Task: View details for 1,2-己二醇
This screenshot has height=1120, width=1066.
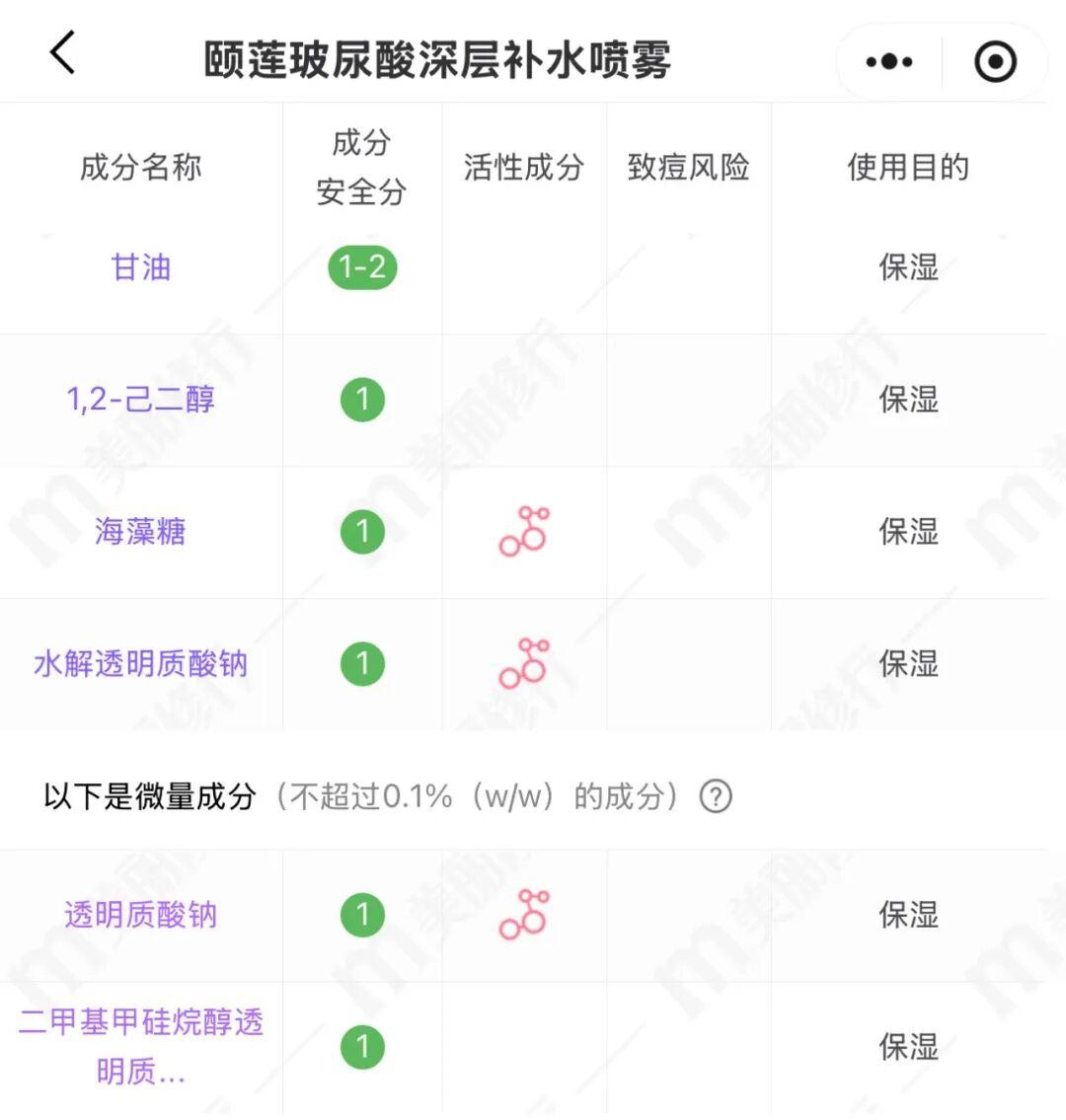Action: tap(140, 399)
